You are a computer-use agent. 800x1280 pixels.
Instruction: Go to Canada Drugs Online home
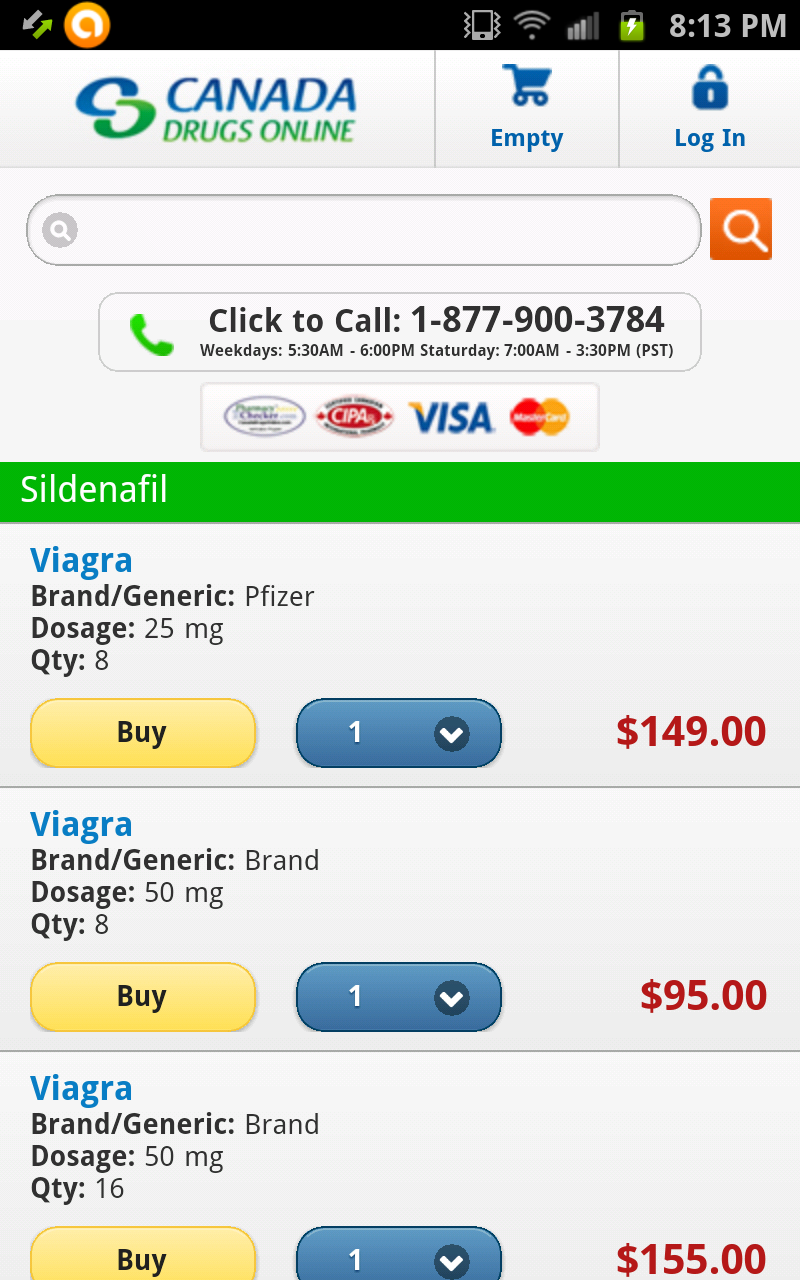click(216, 108)
